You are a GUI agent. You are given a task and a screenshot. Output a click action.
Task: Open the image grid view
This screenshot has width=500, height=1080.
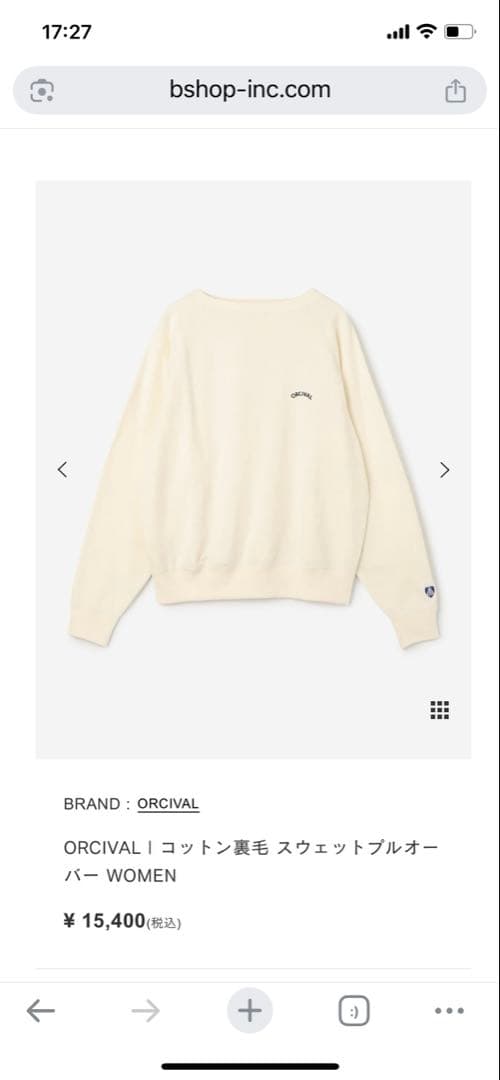point(439,710)
